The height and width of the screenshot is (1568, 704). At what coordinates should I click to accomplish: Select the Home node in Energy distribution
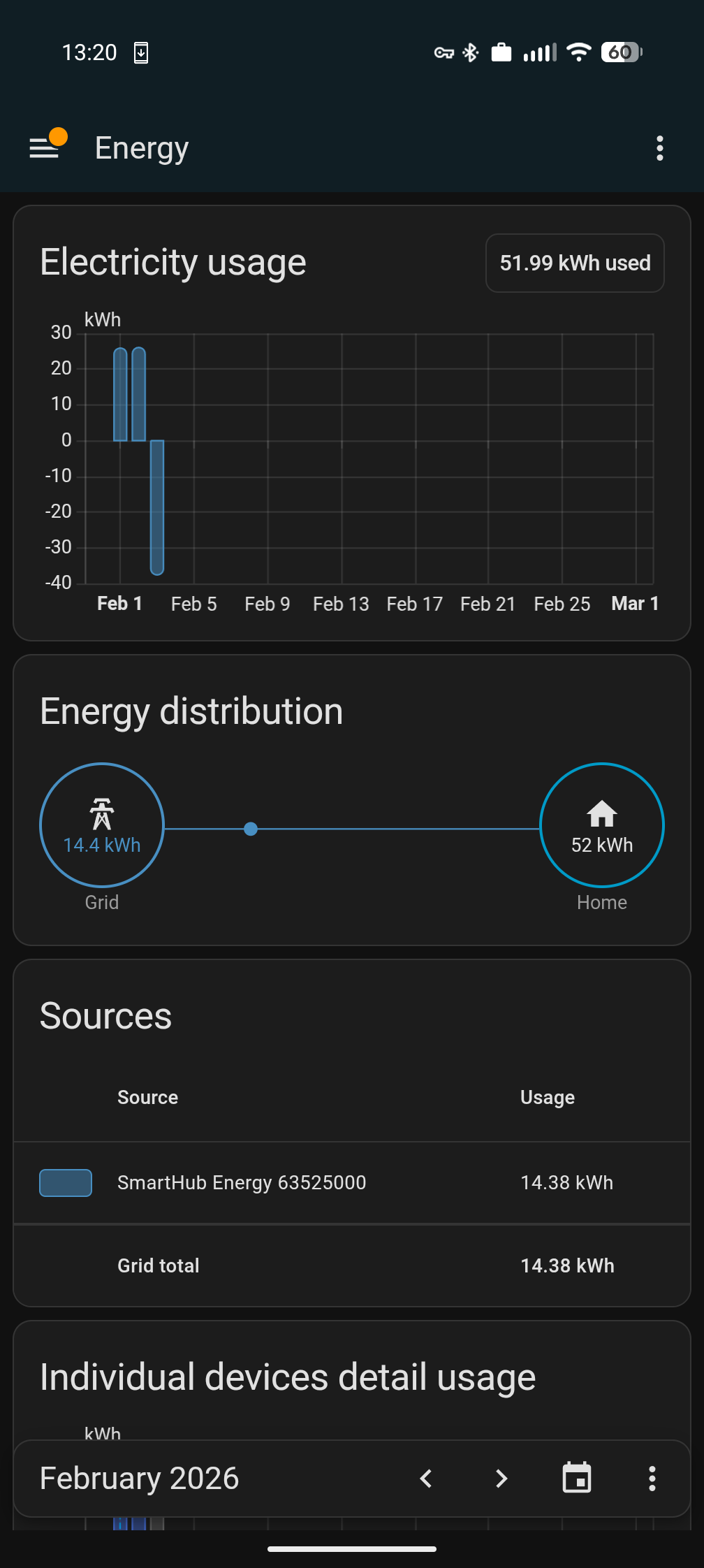pos(601,825)
